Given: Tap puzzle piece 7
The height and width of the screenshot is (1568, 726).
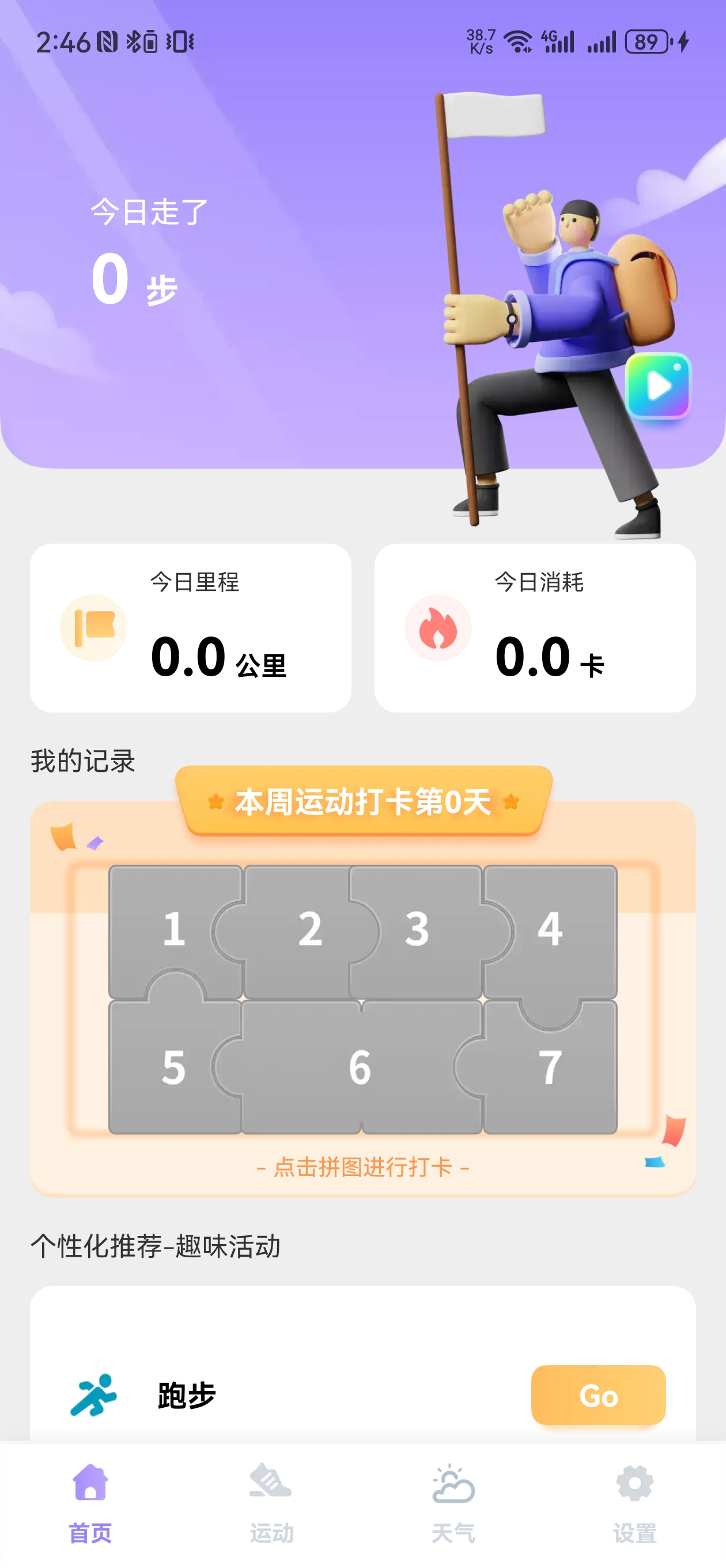Looking at the screenshot, I should tap(550, 1068).
